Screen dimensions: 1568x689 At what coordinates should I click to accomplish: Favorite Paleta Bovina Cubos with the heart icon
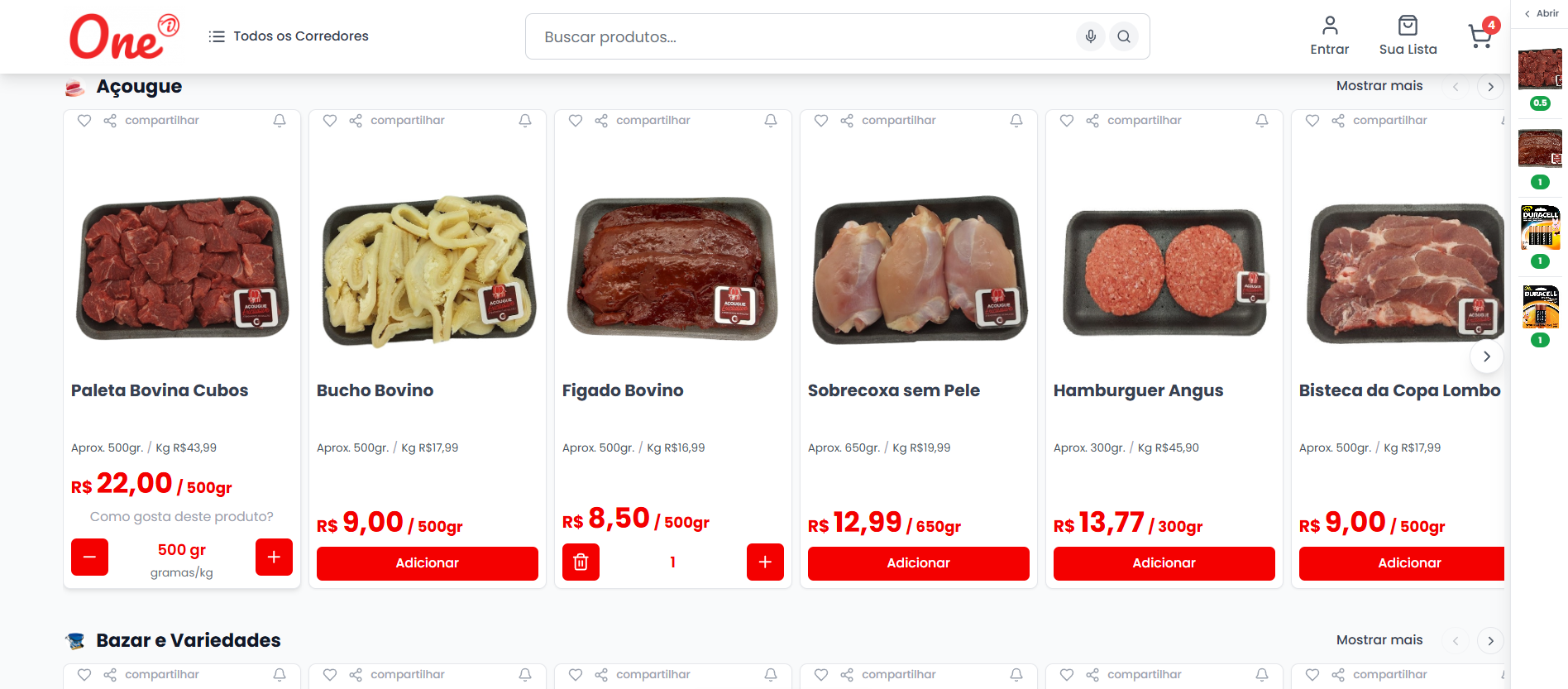(x=84, y=121)
